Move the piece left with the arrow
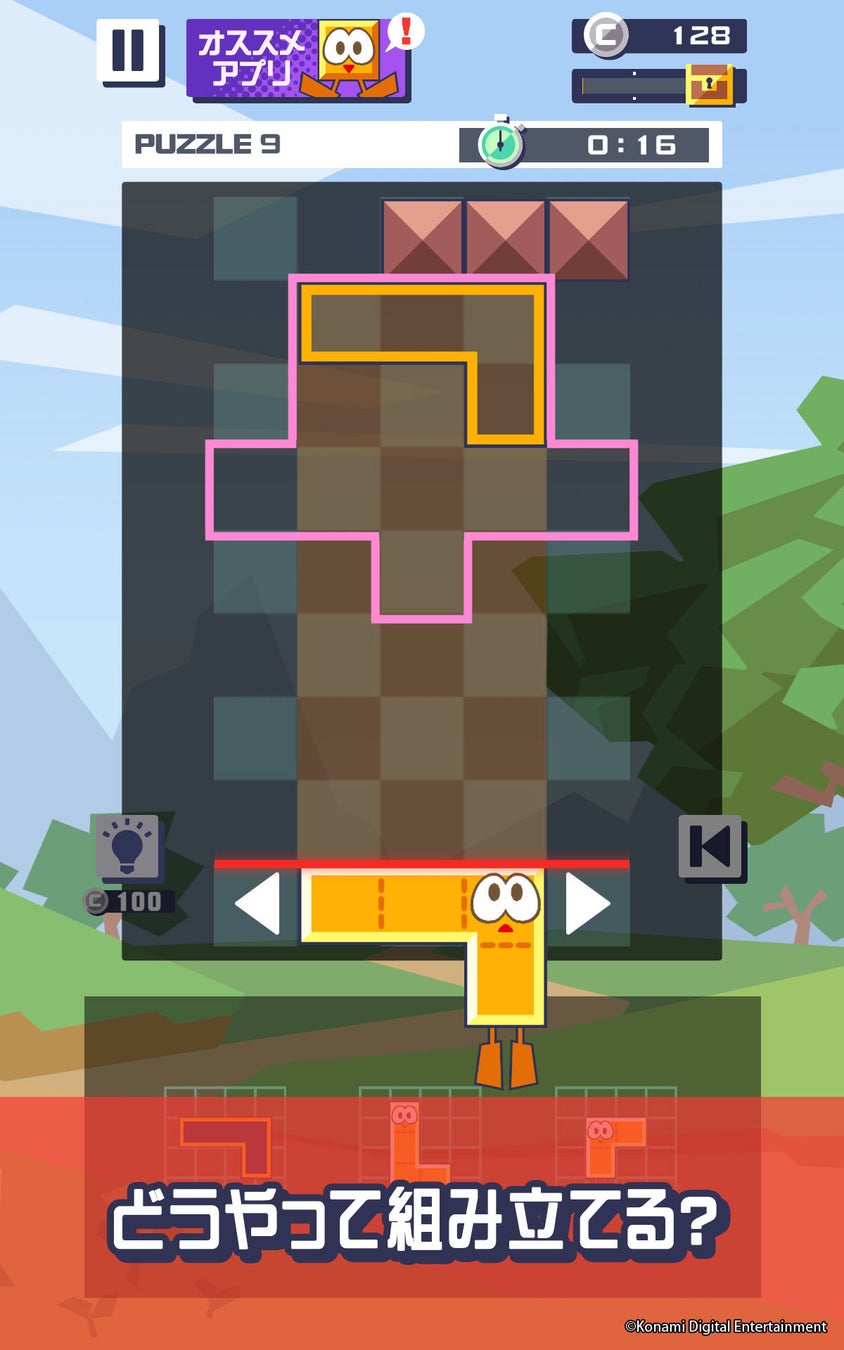 tap(257, 905)
